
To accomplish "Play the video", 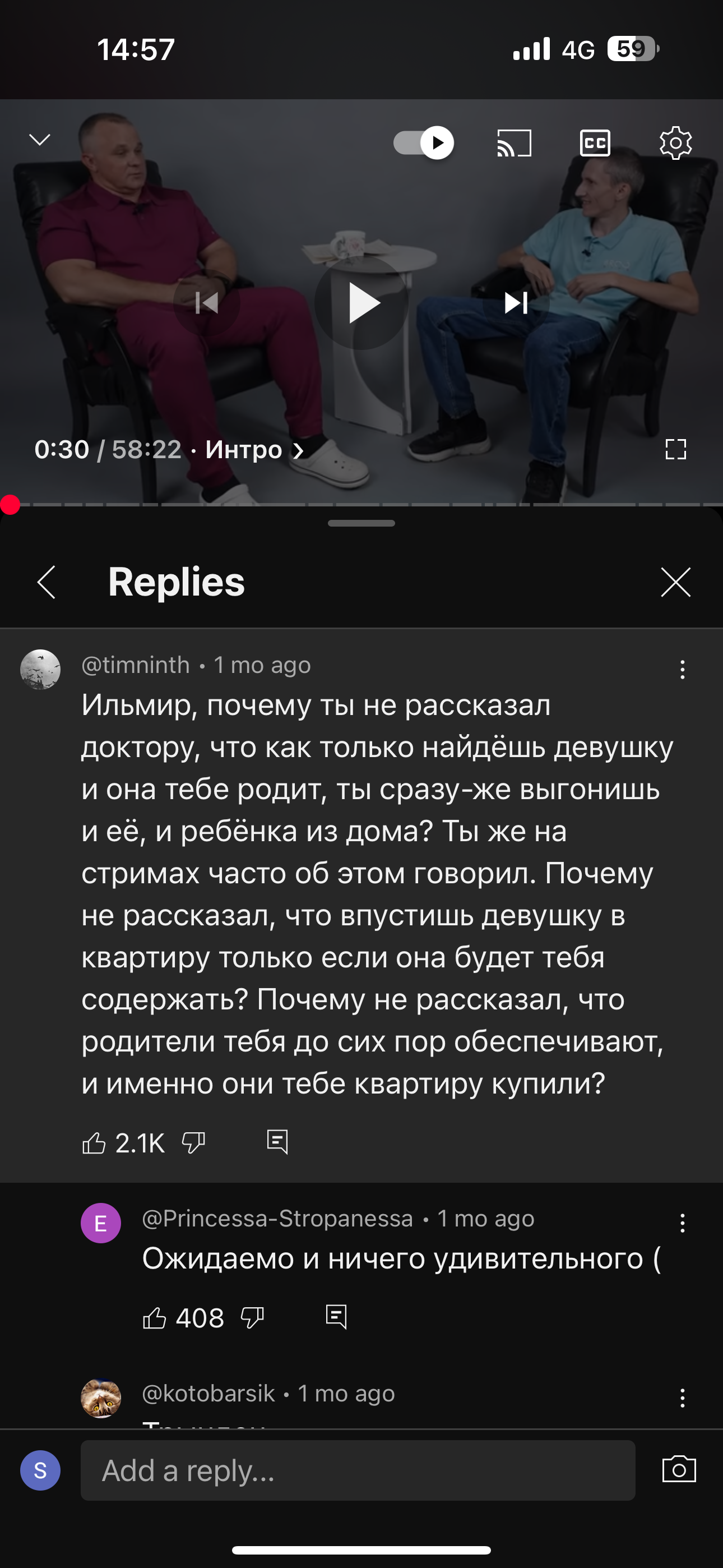I will coord(361,302).
